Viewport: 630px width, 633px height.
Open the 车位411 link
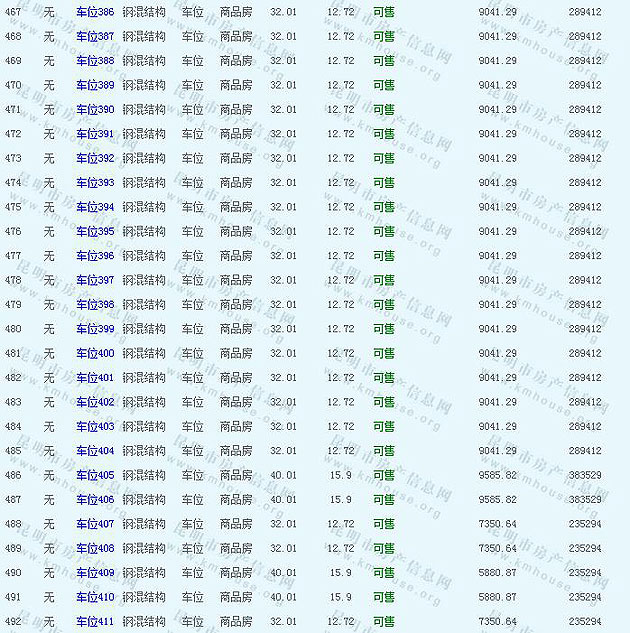tap(95, 622)
